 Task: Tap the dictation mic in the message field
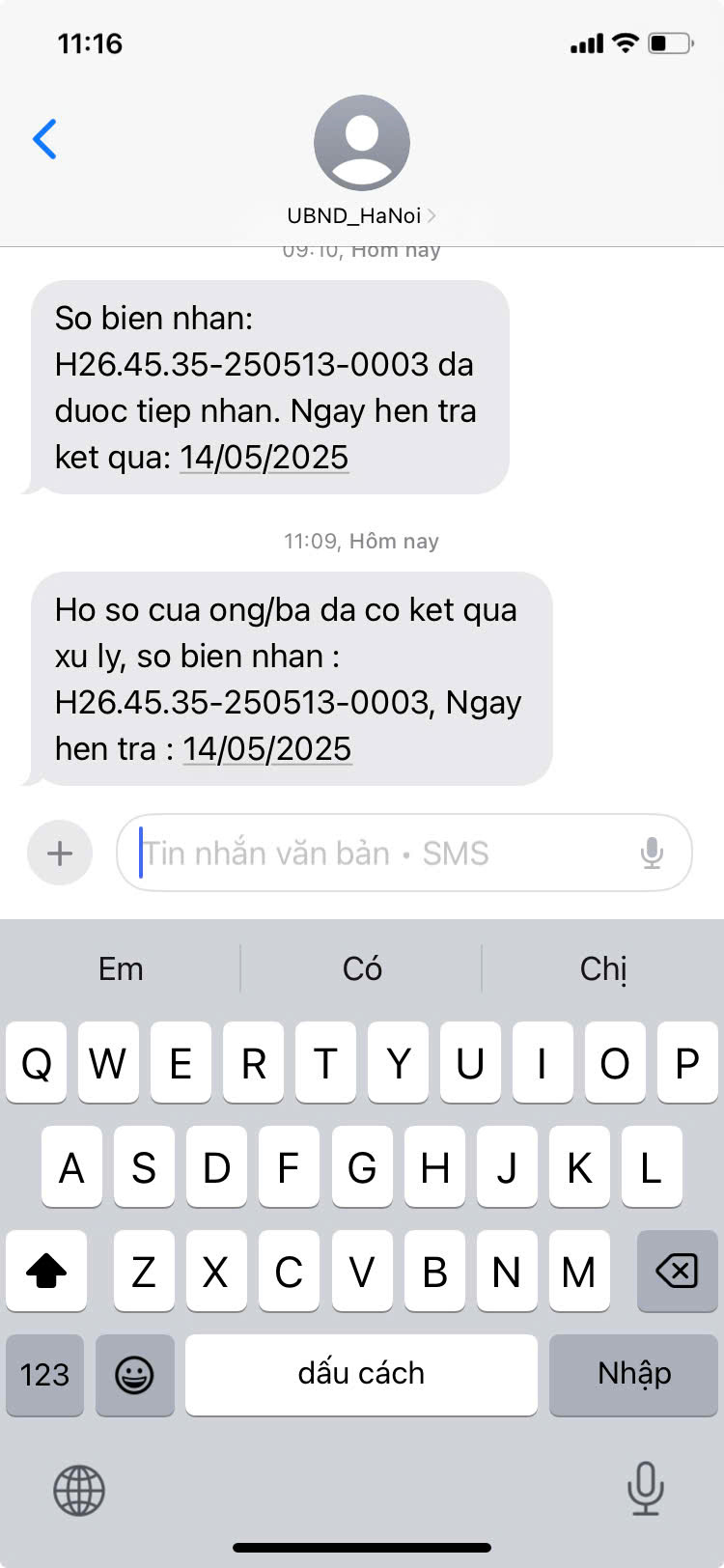(652, 853)
